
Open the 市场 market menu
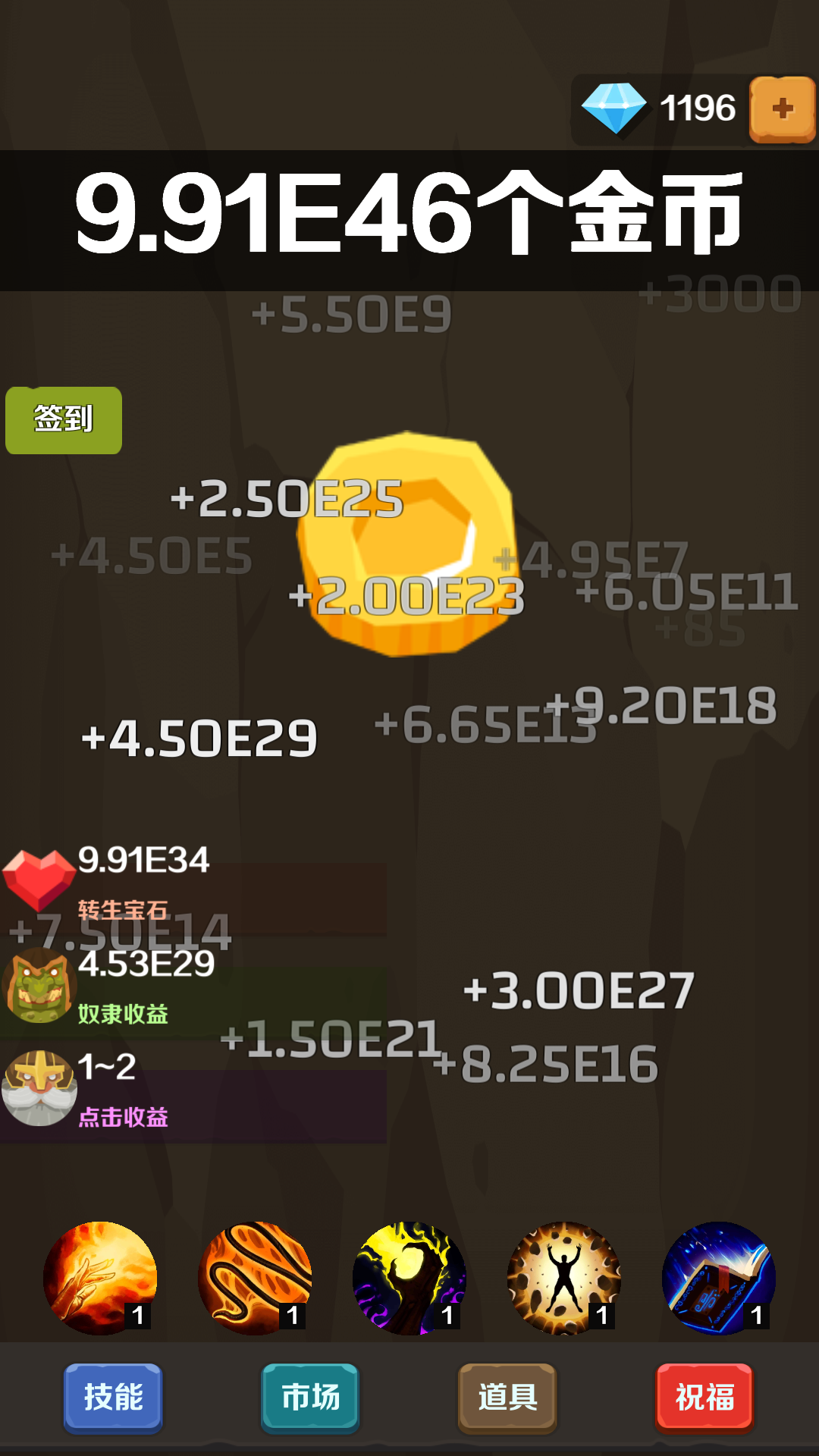(x=310, y=1397)
